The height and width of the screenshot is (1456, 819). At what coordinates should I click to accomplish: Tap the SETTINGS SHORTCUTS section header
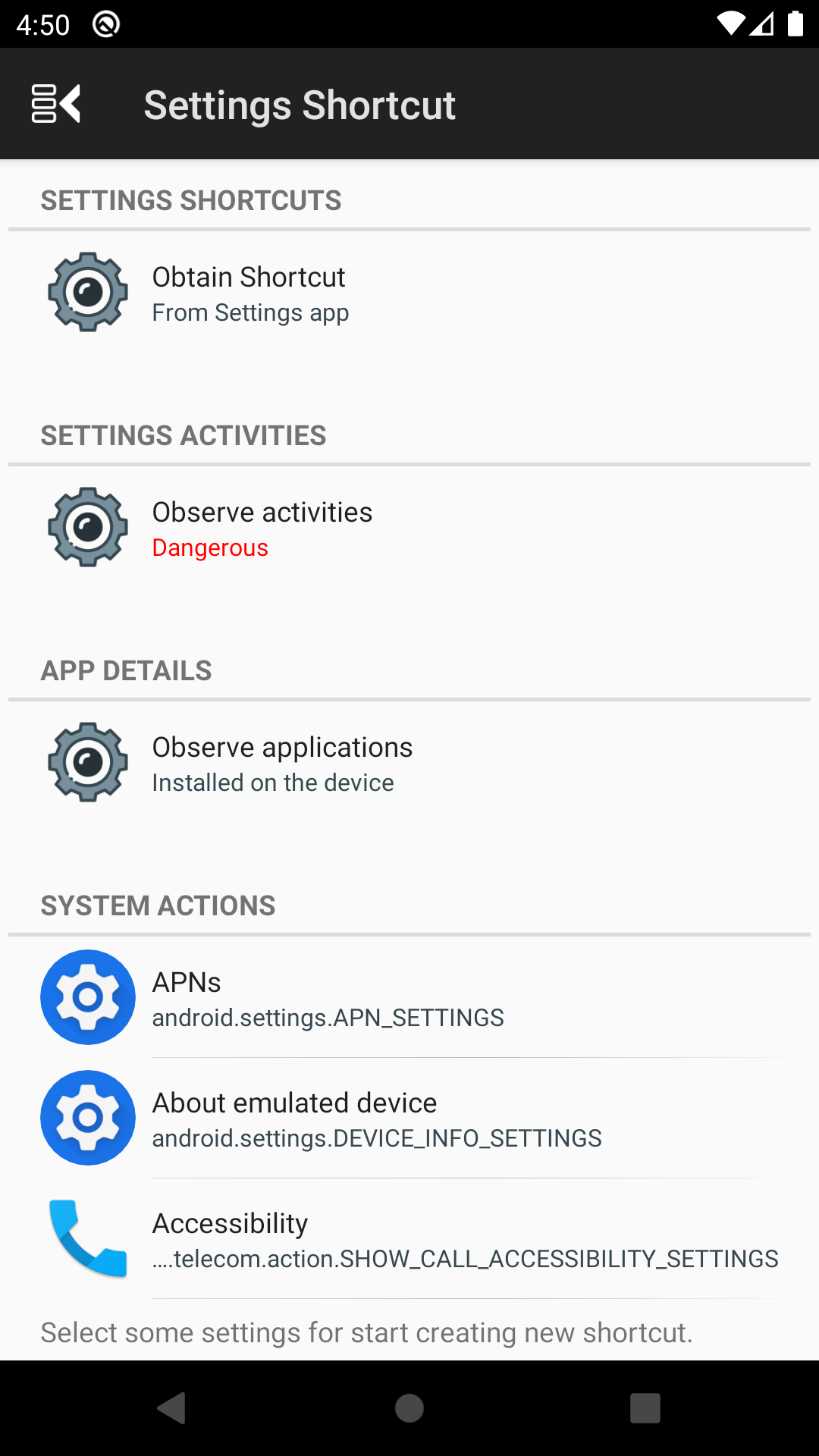click(191, 199)
